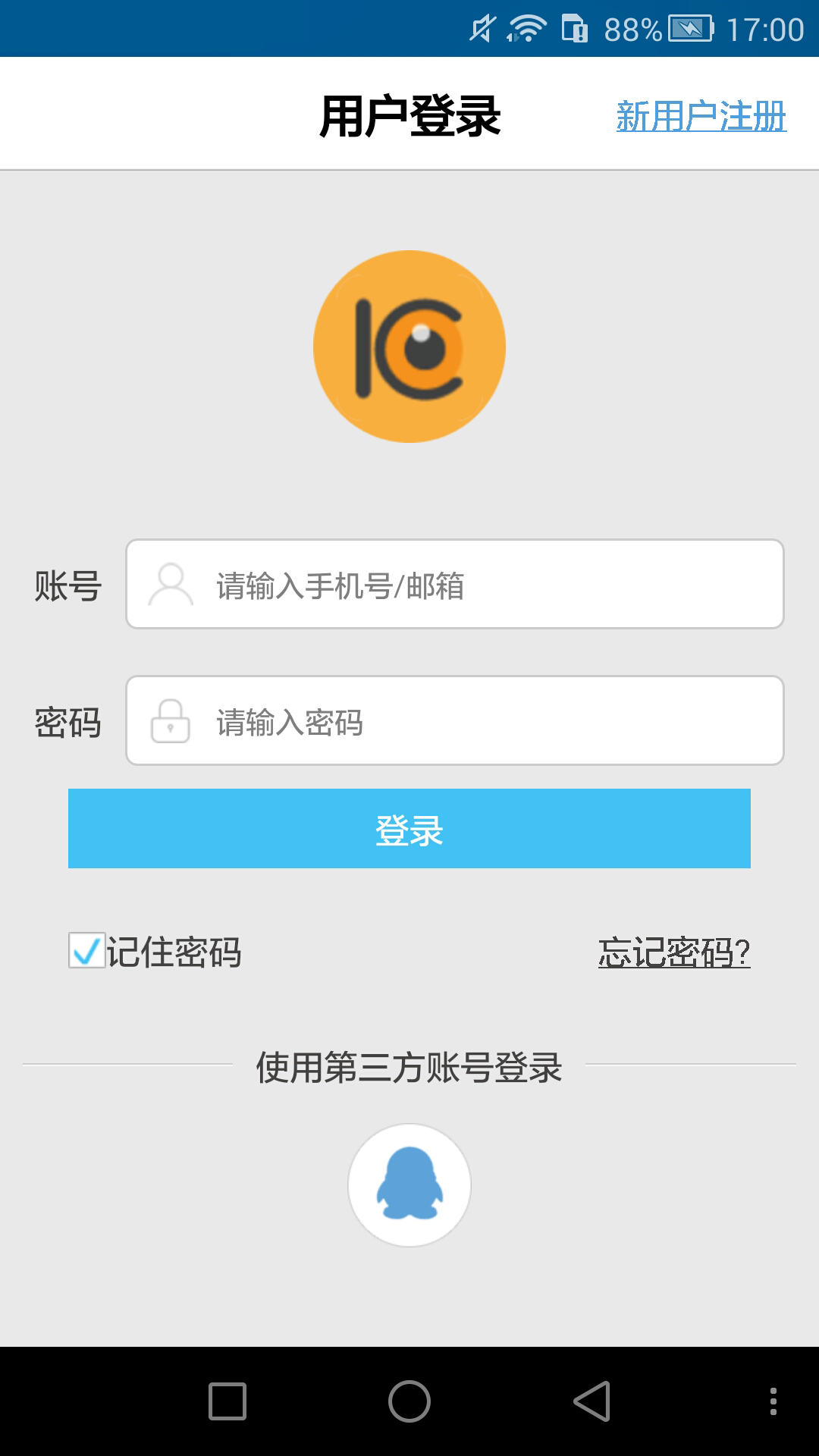Select the 使用第三方账号登录 section label
Viewport: 819px width, 1456px height.
click(x=409, y=1065)
